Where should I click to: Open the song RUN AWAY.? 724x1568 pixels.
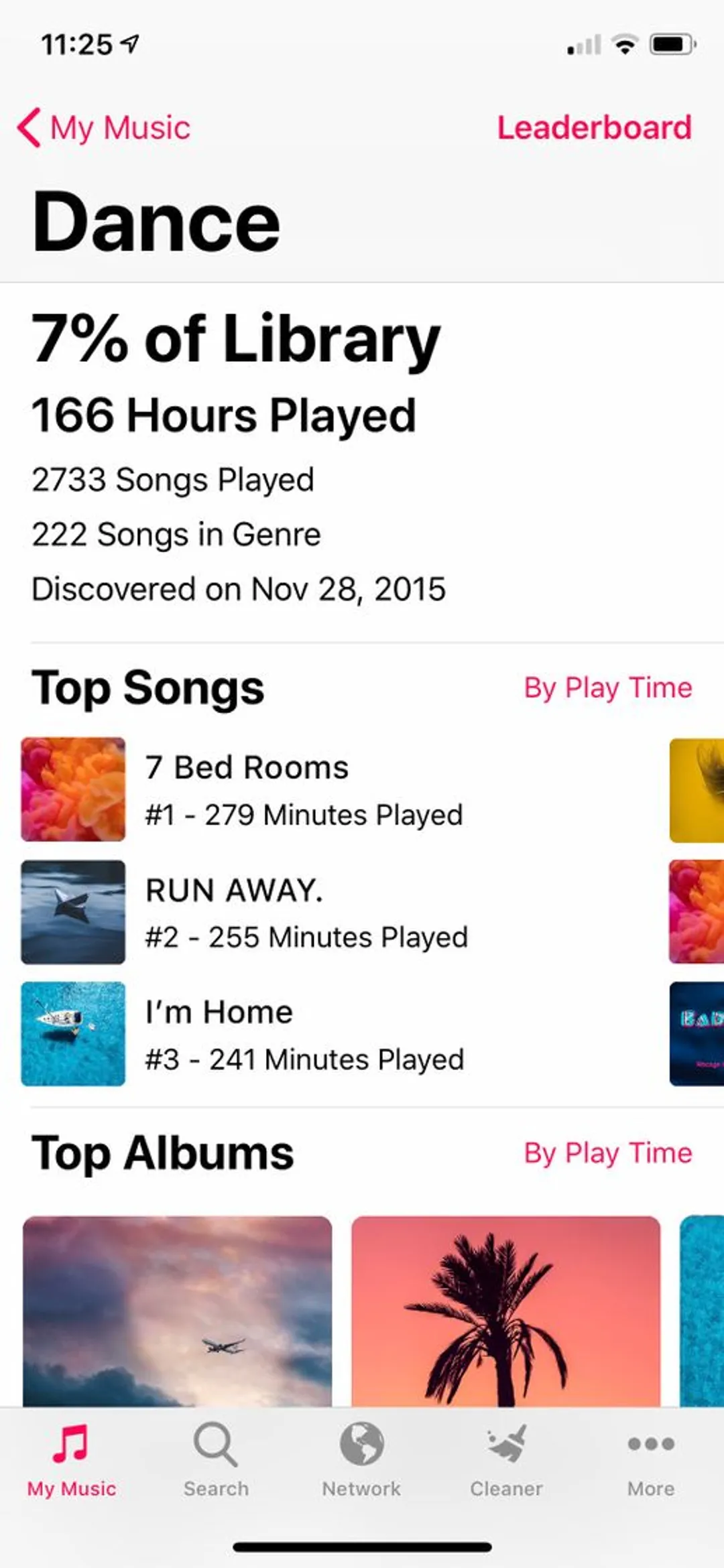coord(335,912)
